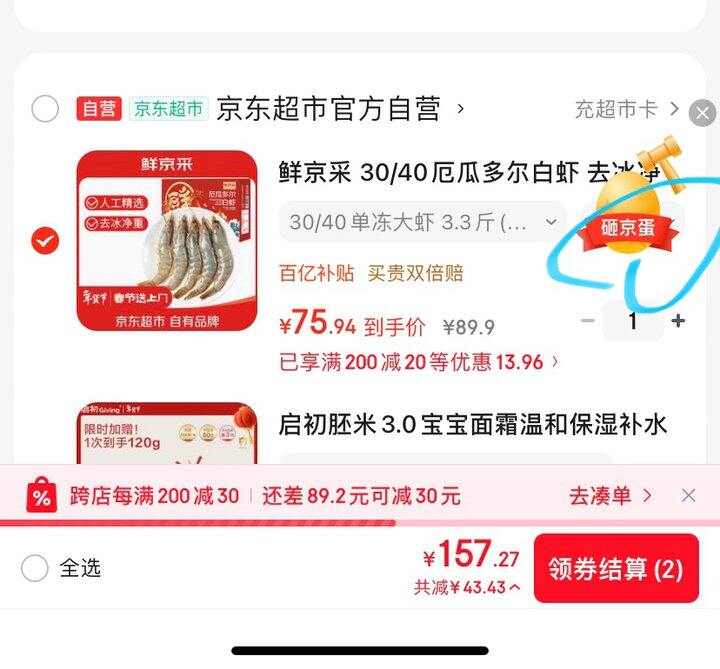Image resolution: width=720 pixels, height=669 pixels.
Task: Open the 鲜京采 shrimp product image
Action: click(x=167, y=240)
